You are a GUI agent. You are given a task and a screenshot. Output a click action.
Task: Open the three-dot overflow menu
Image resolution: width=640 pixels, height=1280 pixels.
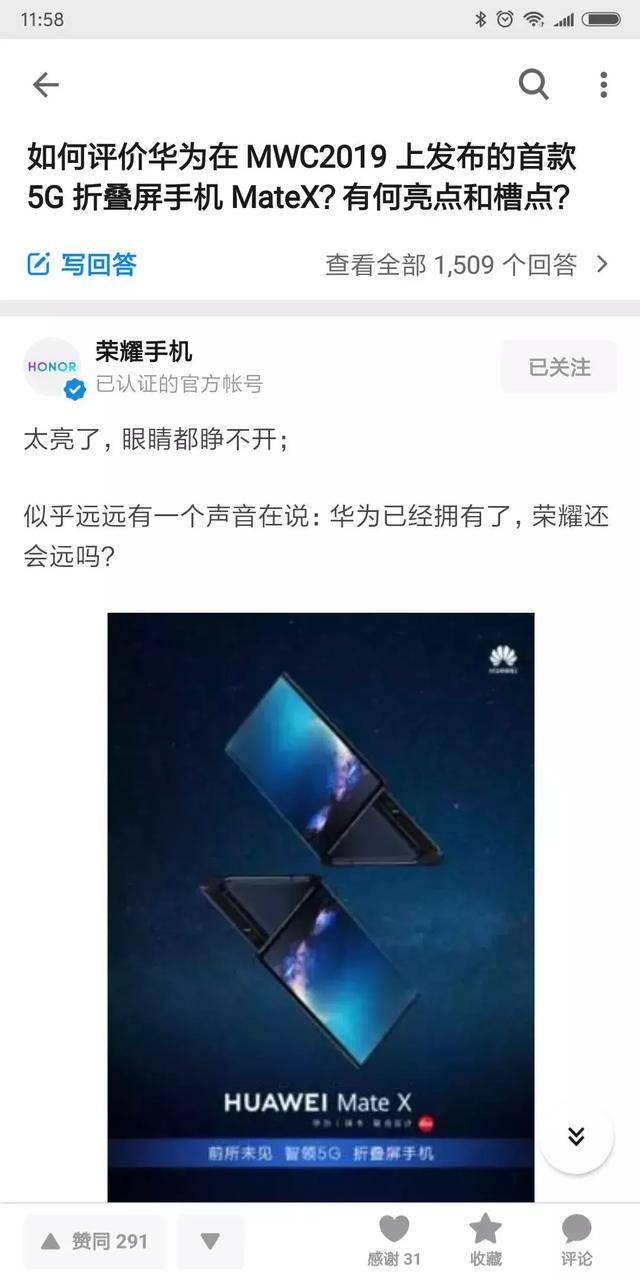[x=603, y=85]
